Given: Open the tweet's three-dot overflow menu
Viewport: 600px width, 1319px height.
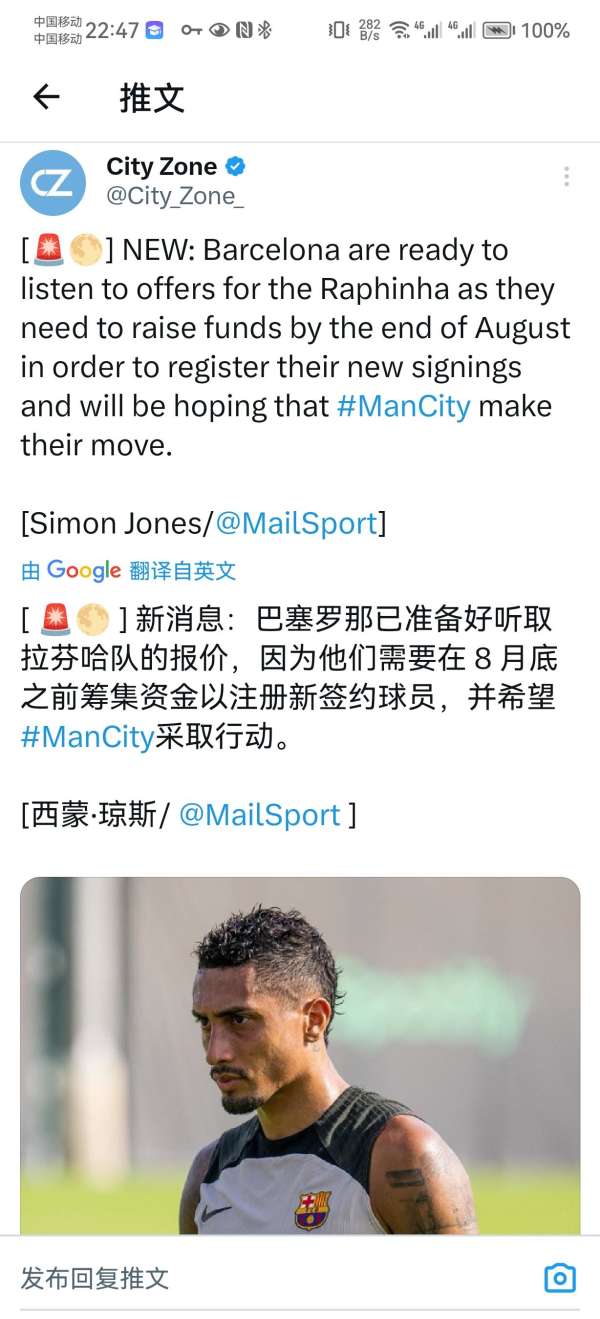Looking at the screenshot, I should (566, 177).
